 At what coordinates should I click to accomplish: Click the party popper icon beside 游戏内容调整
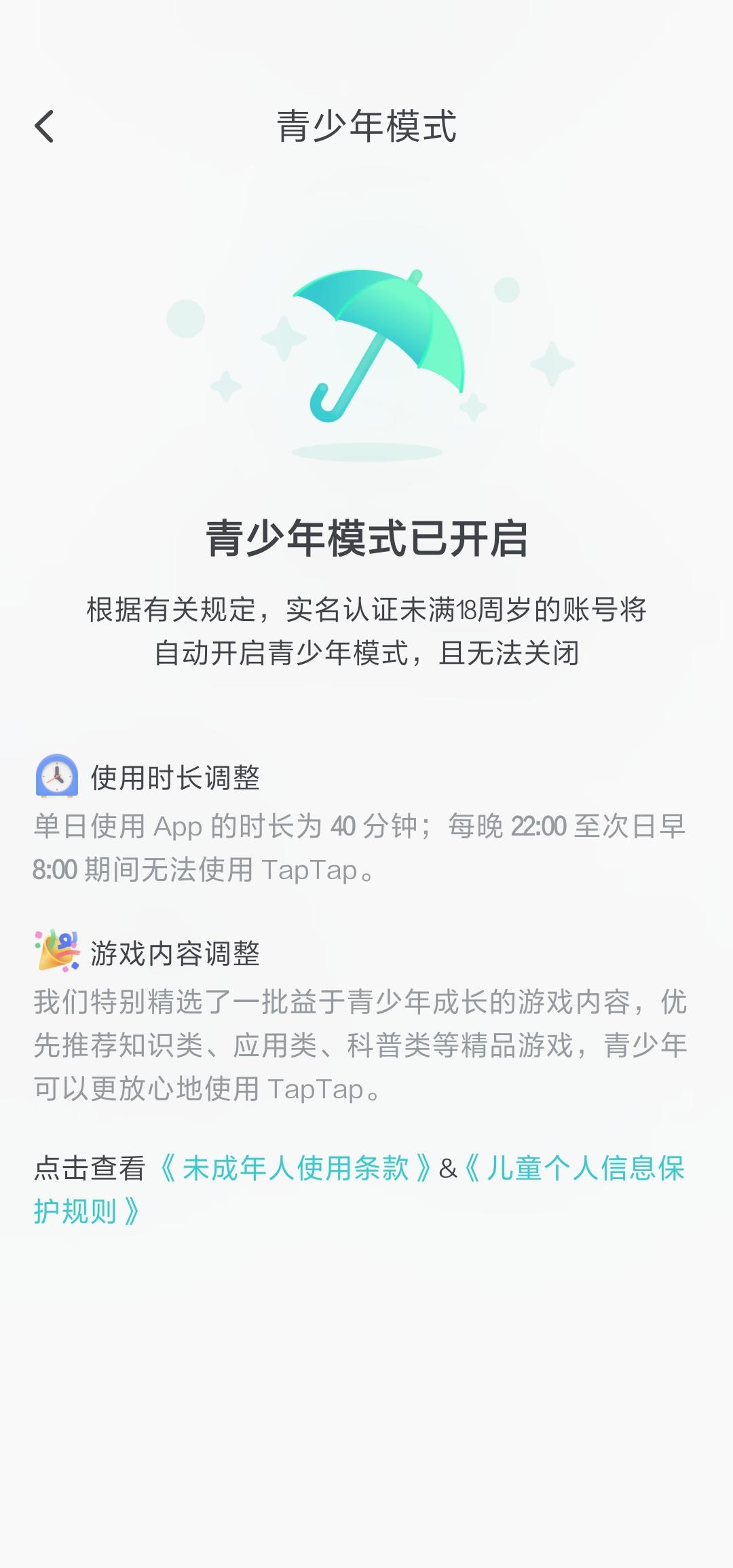coord(58,950)
